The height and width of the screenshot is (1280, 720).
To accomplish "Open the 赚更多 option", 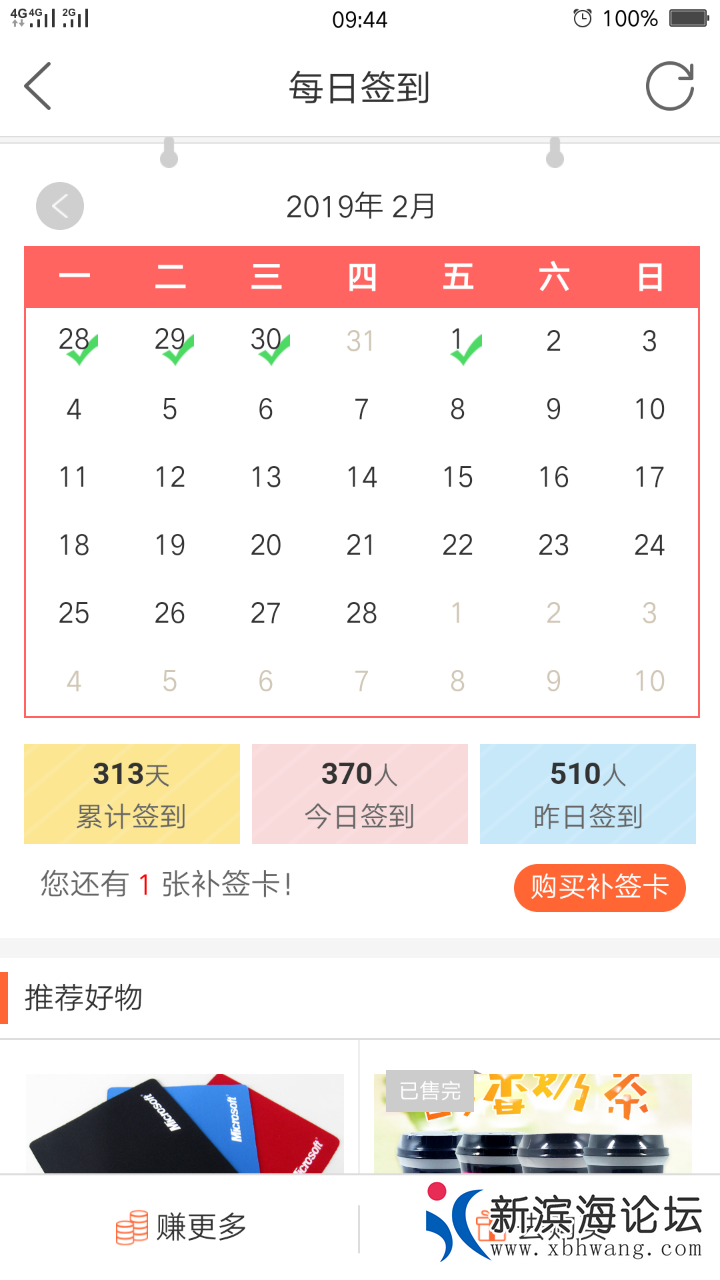I will (182, 1227).
